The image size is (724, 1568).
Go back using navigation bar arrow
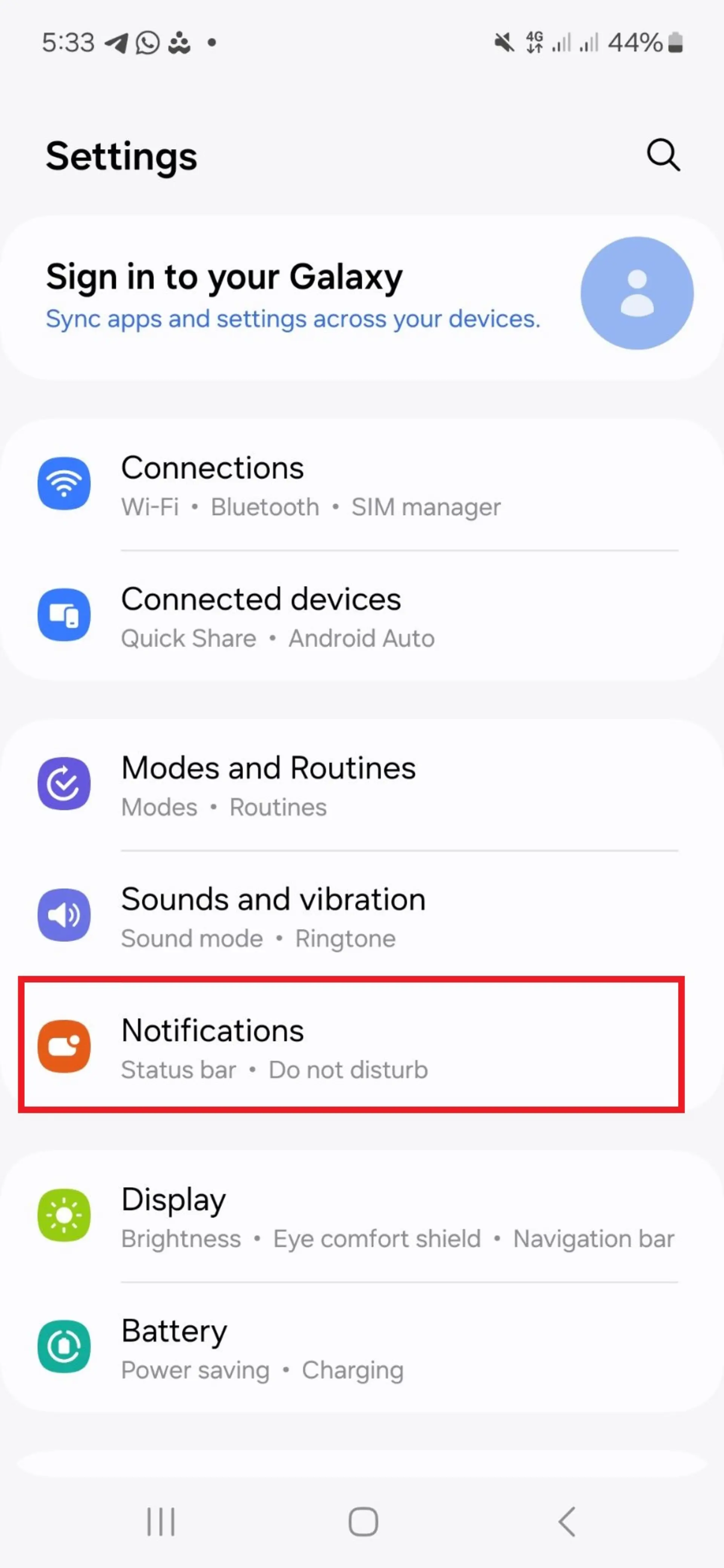[x=567, y=1522]
